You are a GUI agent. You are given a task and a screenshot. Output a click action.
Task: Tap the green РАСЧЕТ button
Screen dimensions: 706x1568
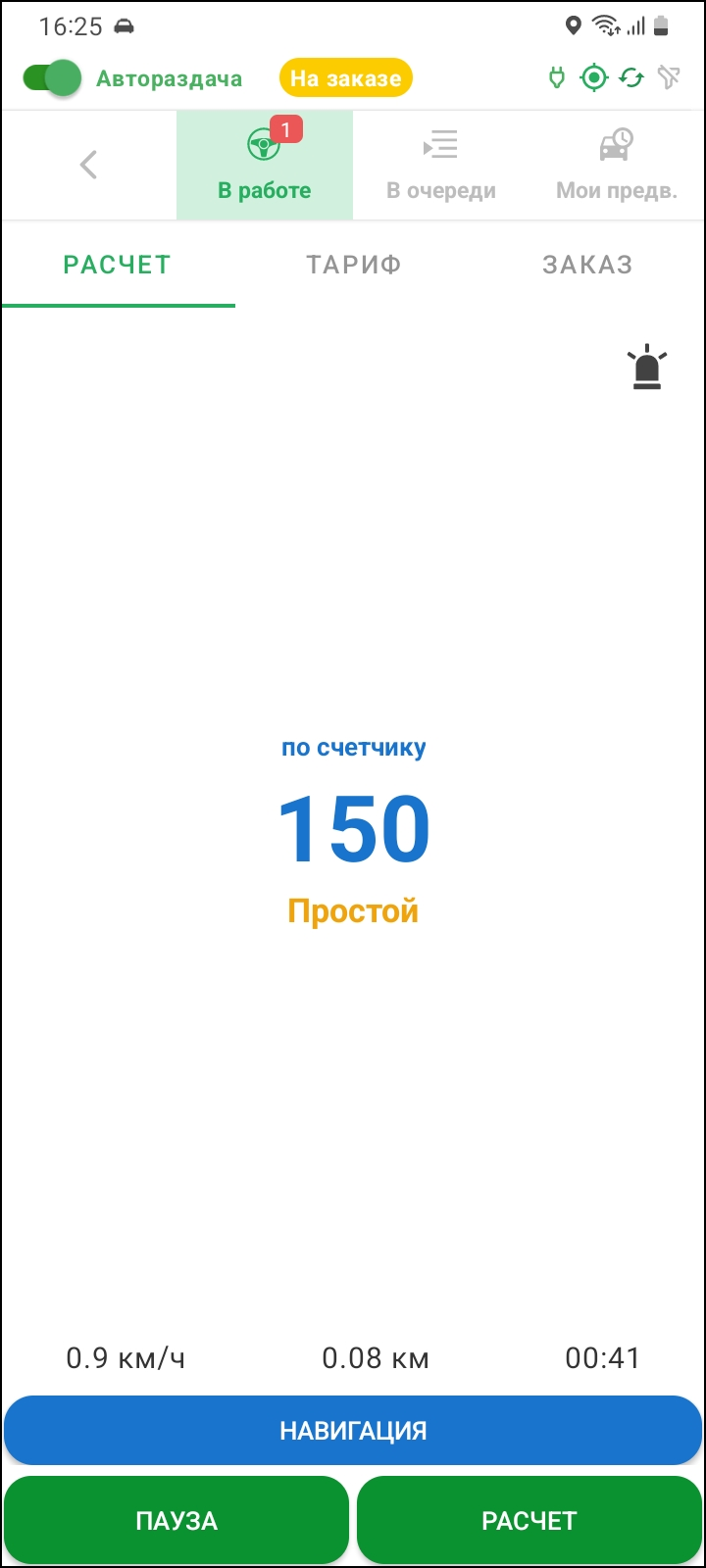click(529, 1520)
